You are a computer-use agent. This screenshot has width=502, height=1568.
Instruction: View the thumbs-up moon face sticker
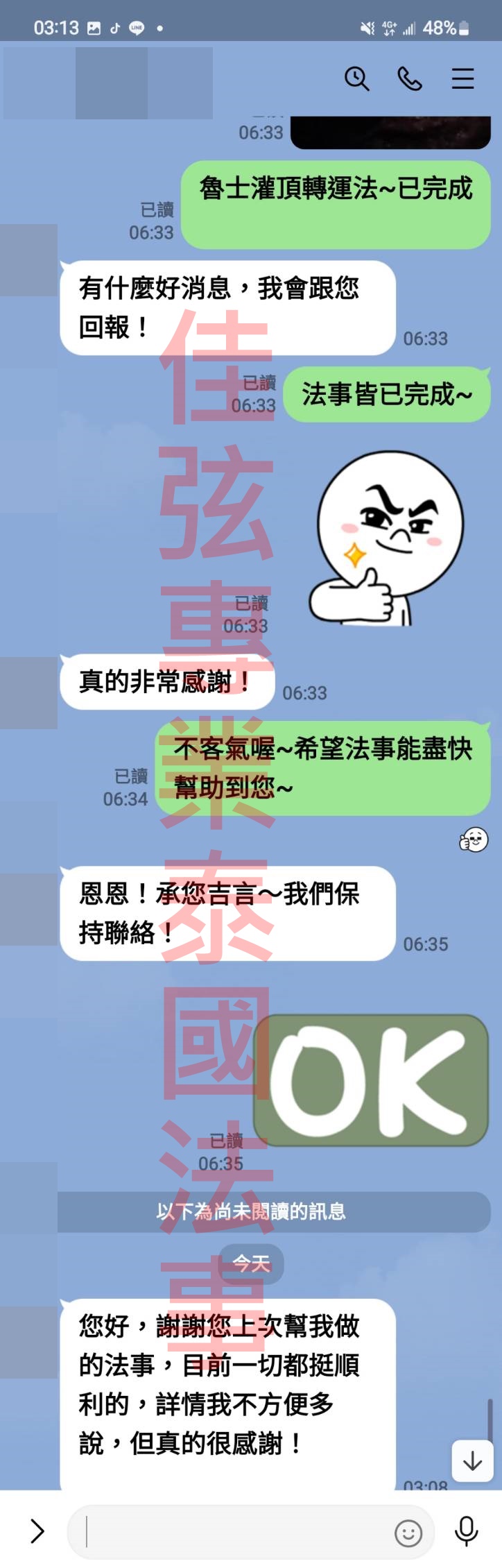tap(387, 538)
